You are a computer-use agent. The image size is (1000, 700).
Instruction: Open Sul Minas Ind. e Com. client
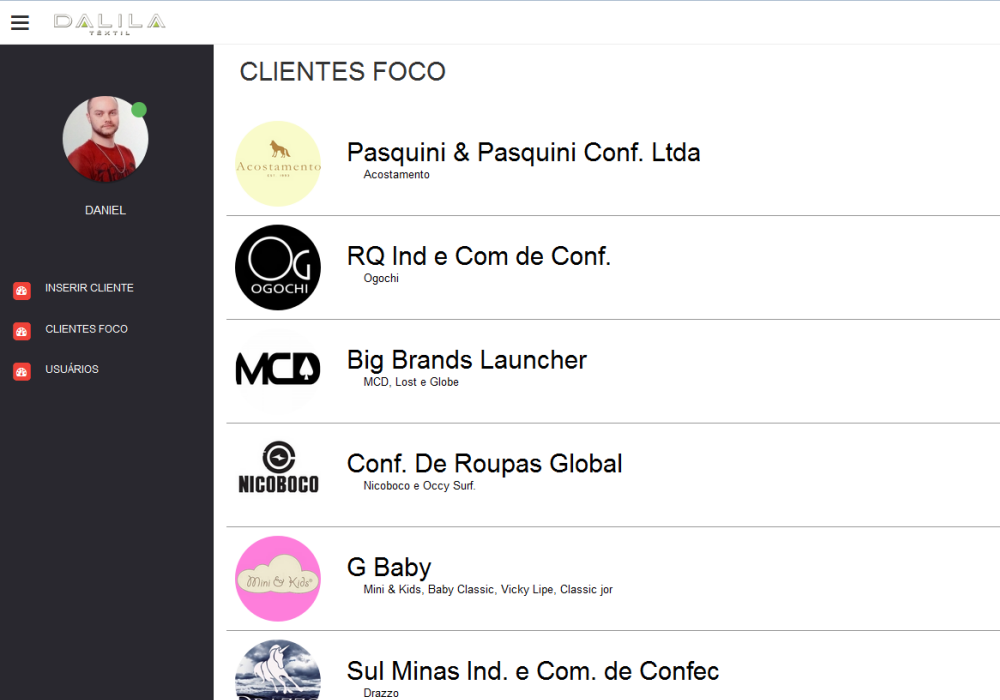(532, 671)
